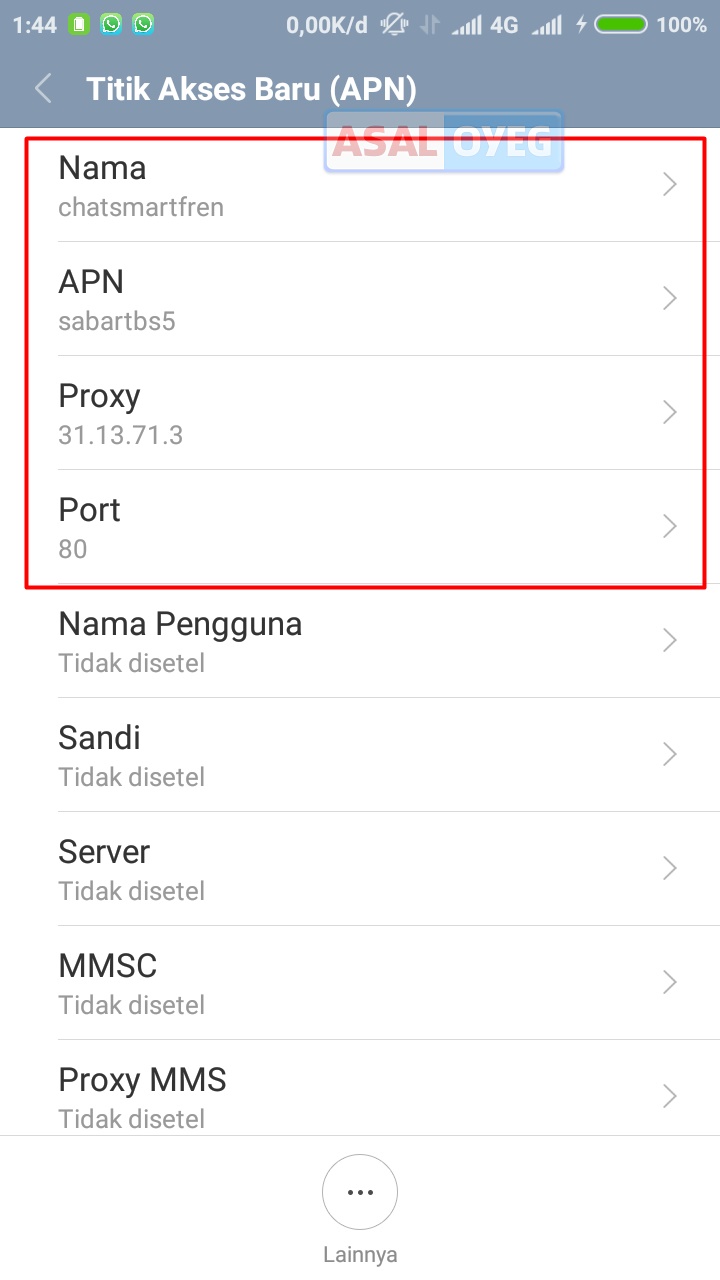Set the Nama Pengguna value
This screenshot has width=720, height=1280.
tap(360, 641)
